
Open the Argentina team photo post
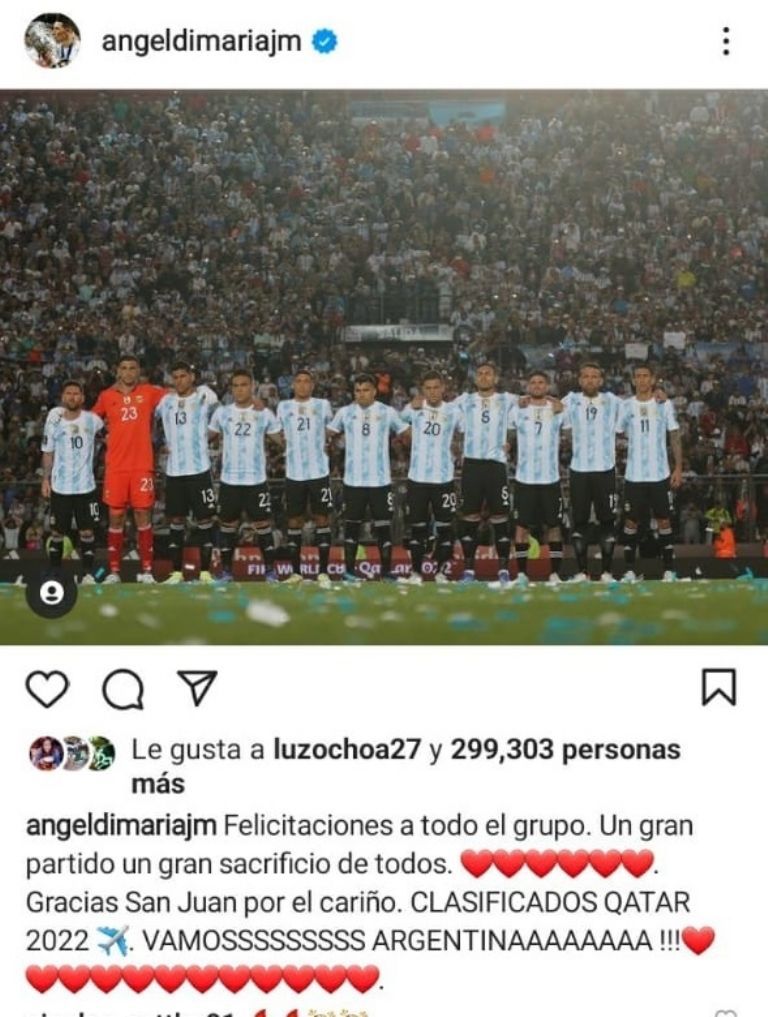[384, 368]
